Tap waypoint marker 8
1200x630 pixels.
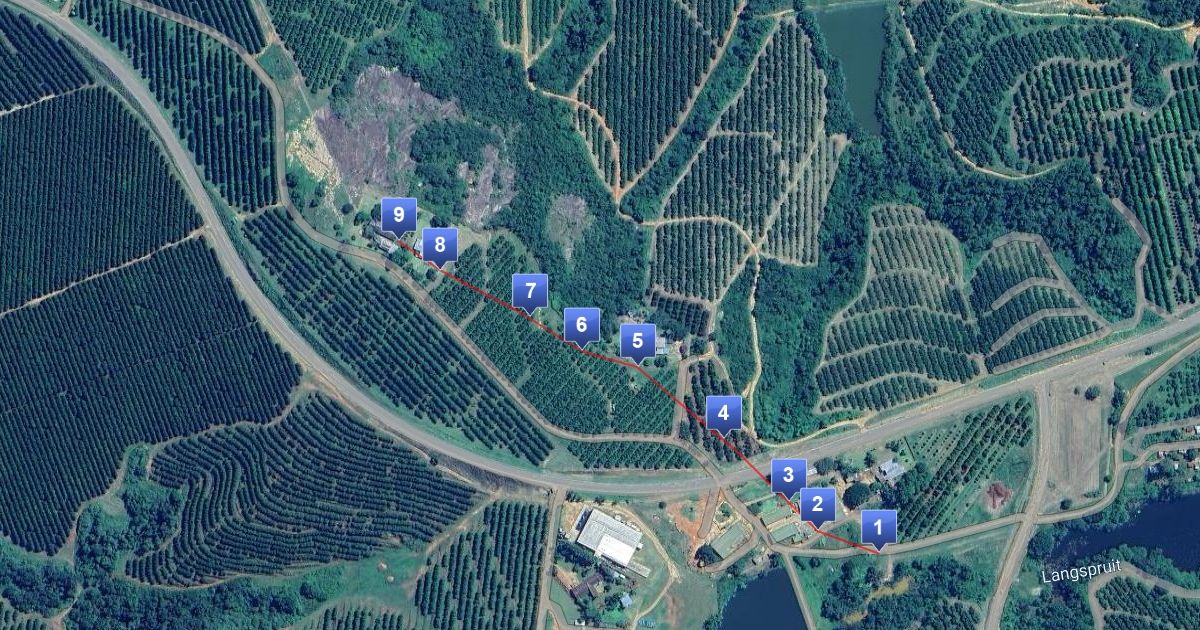[x=439, y=244]
